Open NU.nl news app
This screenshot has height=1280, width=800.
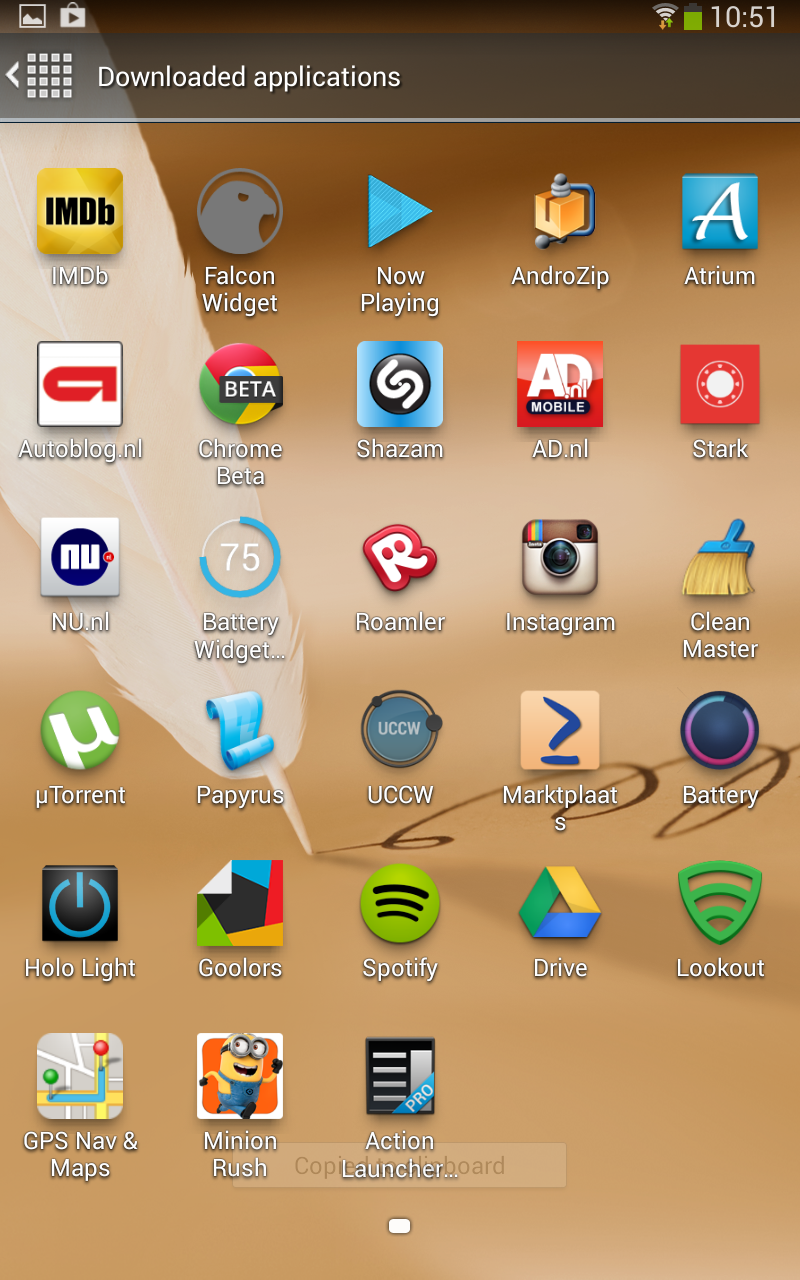[x=80, y=557]
